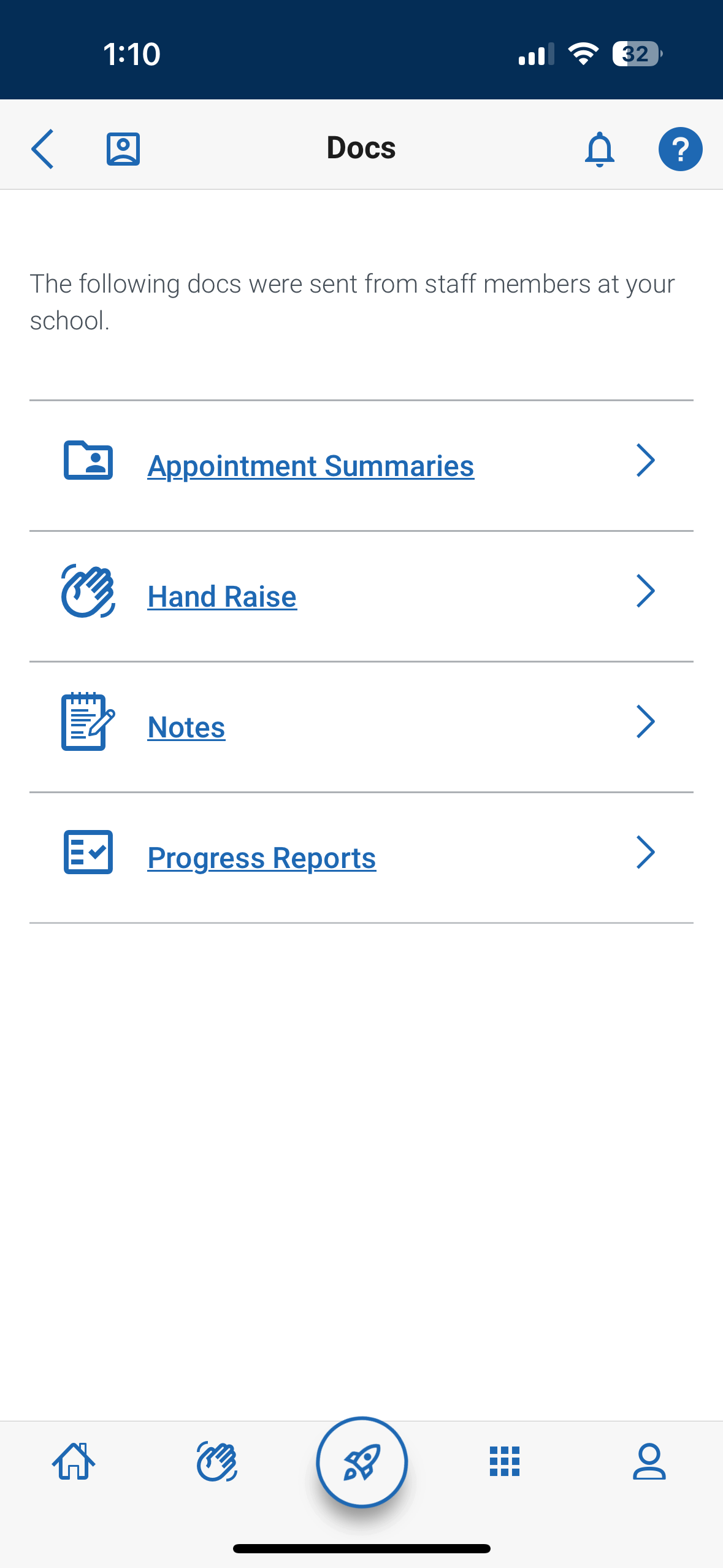
Task: Switch to the account profile tab
Action: point(649,1462)
